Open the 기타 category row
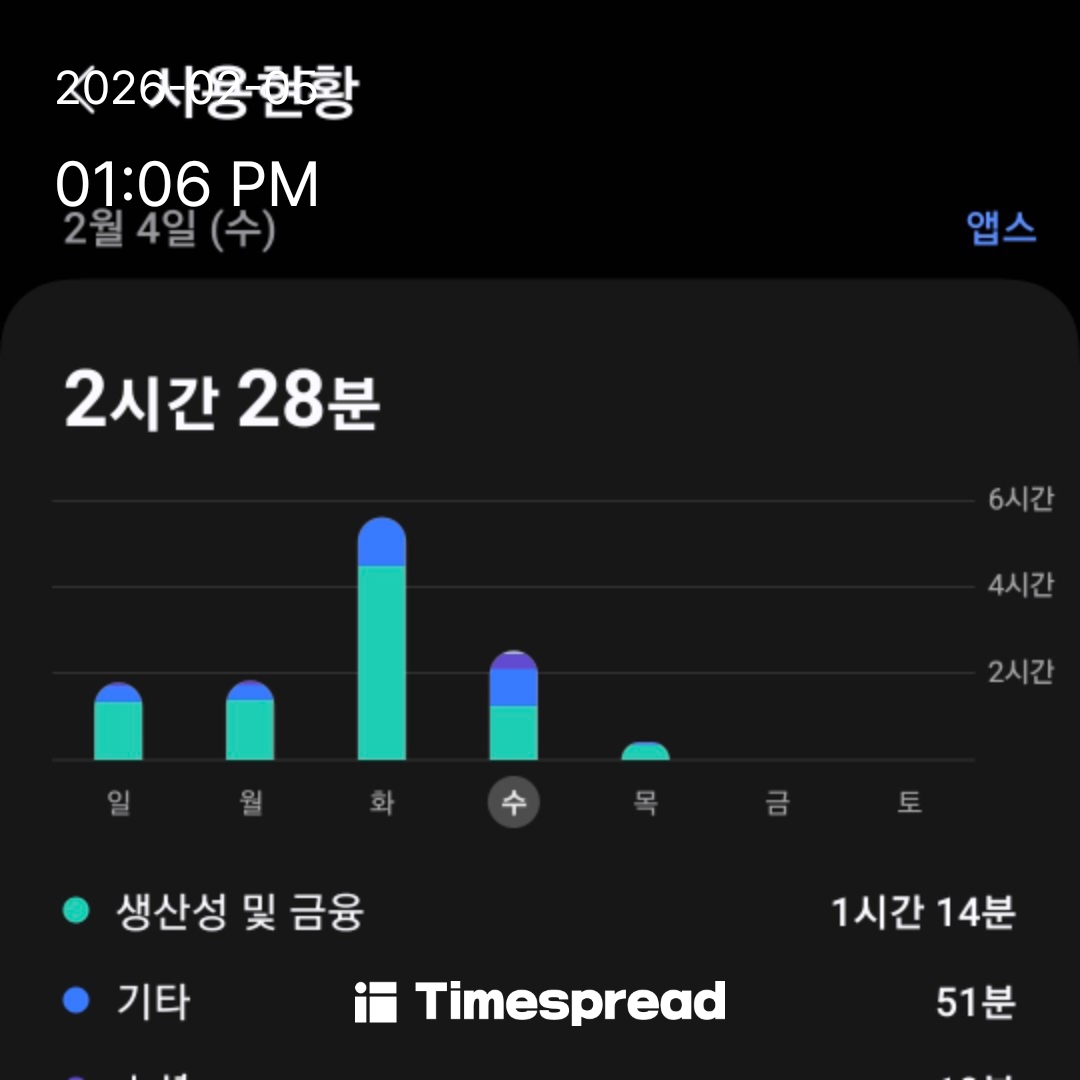The width and height of the screenshot is (1080, 1080). pos(540,1001)
